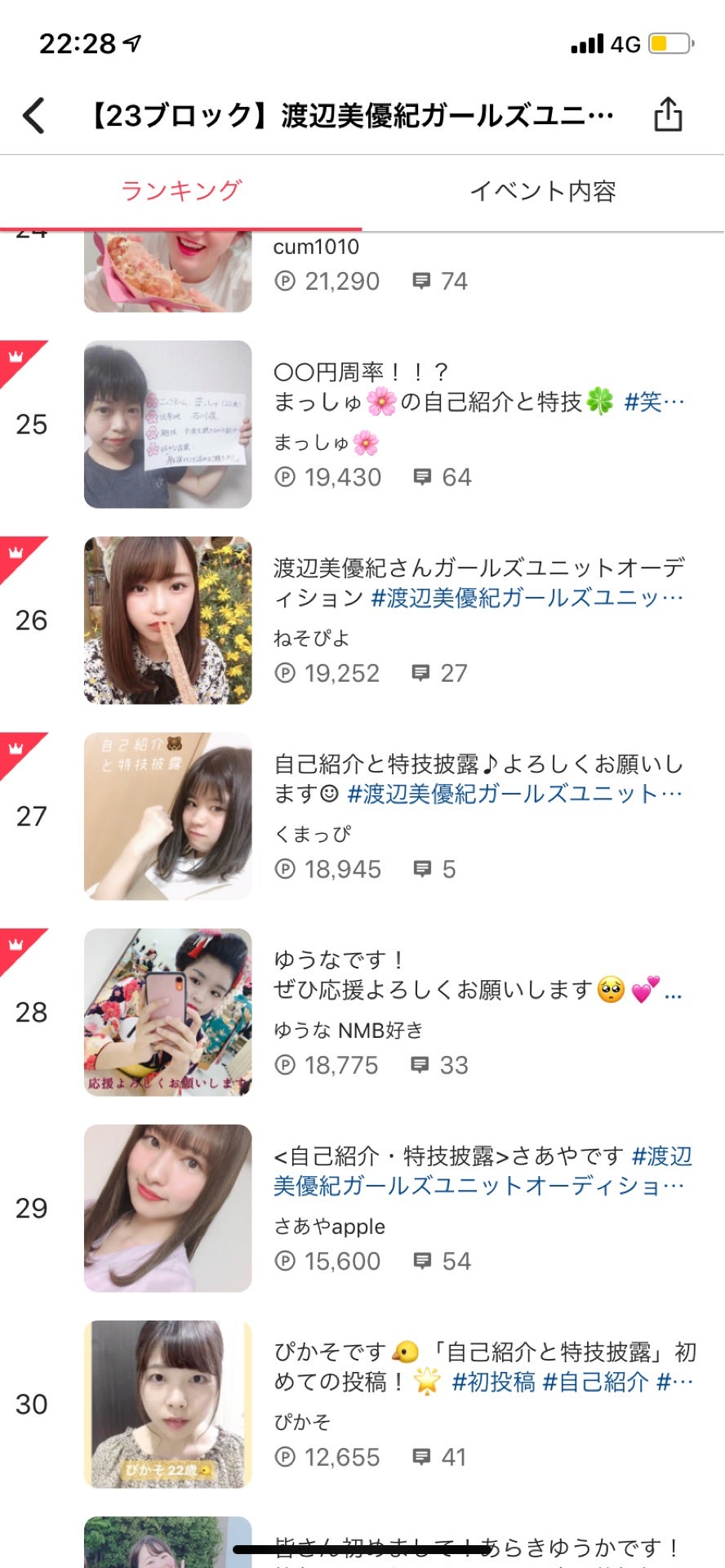The width and height of the screenshot is (725, 1568).
Task: Switch to the イベント内容 tab
Action: (542, 191)
